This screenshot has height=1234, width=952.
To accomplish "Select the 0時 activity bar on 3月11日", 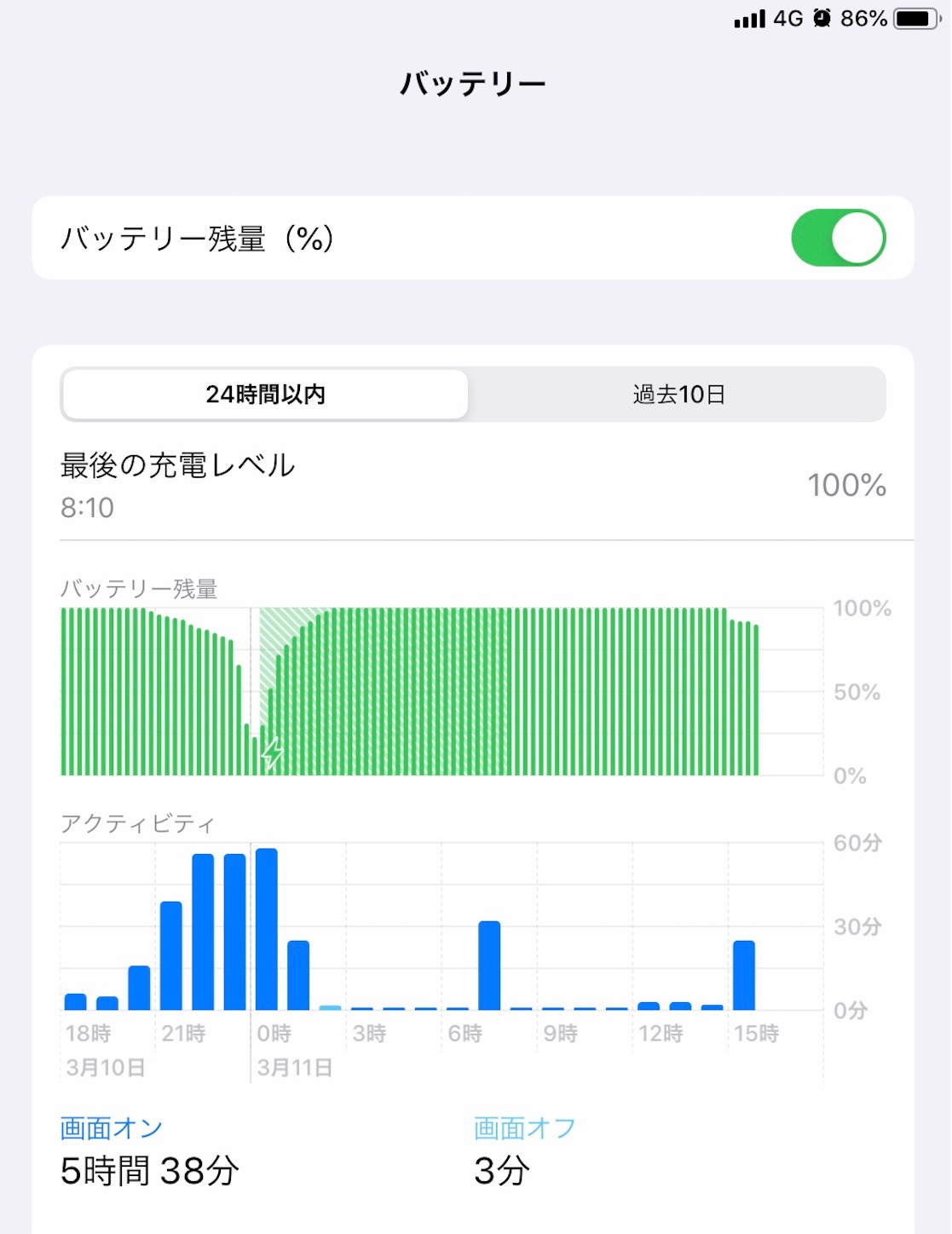I will pyautogui.click(x=267, y=929).
